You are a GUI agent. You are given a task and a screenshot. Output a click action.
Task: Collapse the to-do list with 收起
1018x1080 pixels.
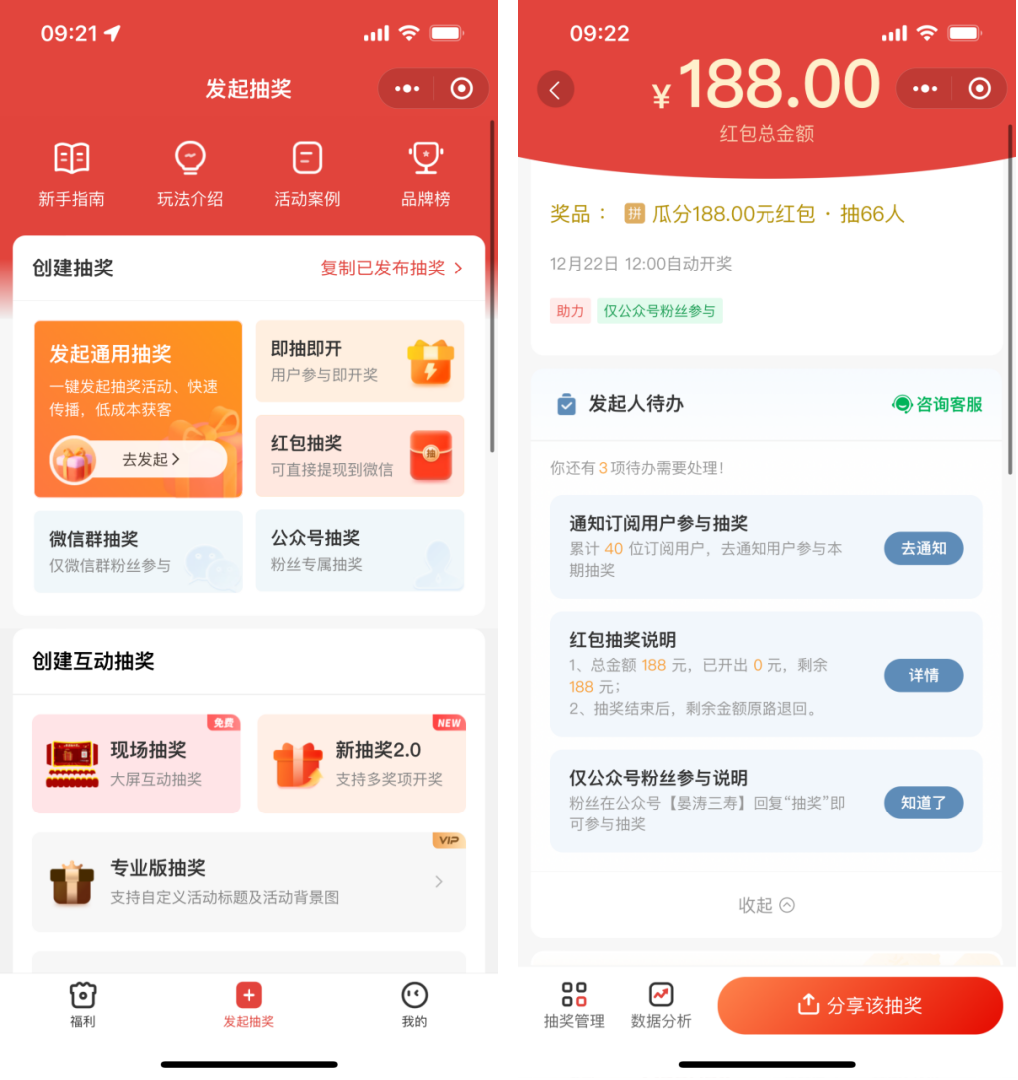tap(766, 905)
